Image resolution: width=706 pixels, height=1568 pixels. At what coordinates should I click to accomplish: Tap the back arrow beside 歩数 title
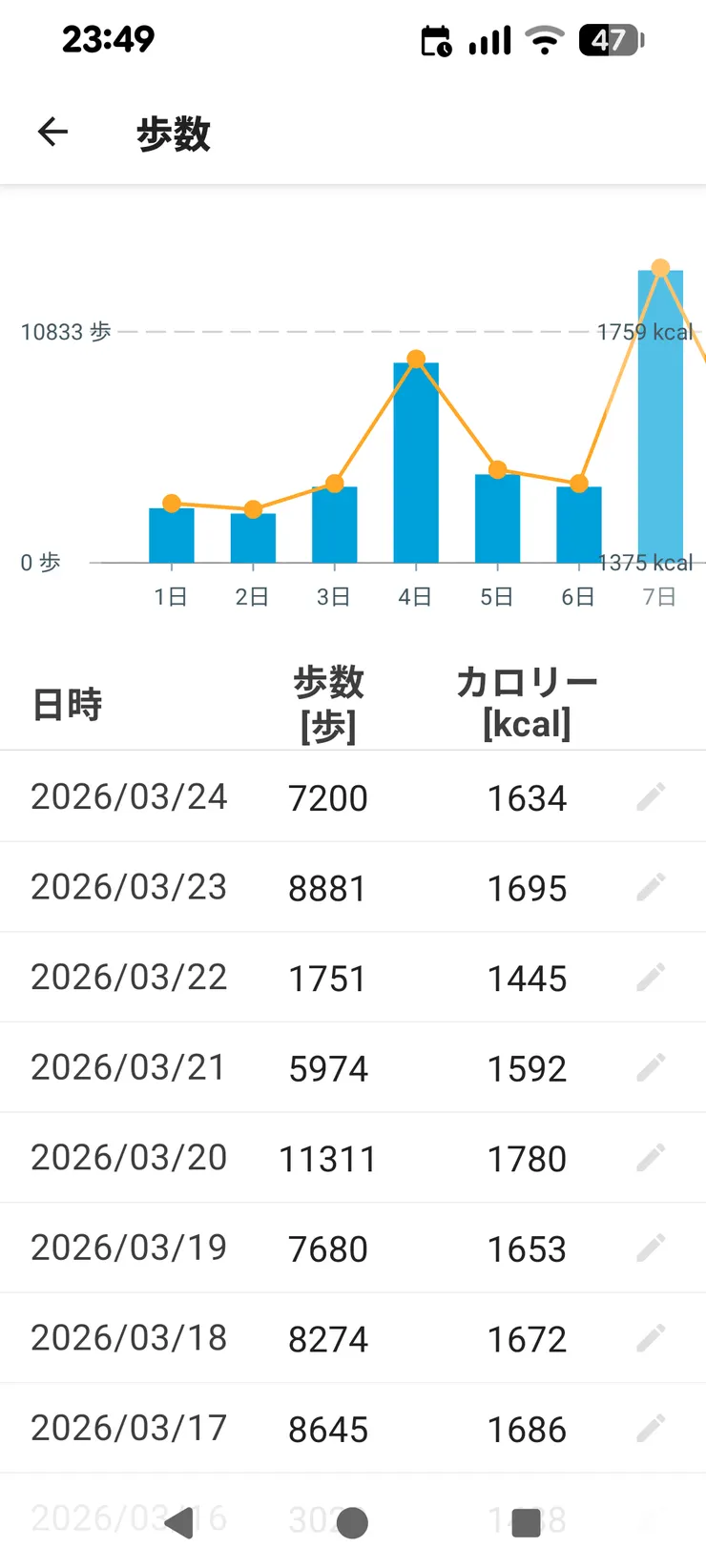coord(52,133)
